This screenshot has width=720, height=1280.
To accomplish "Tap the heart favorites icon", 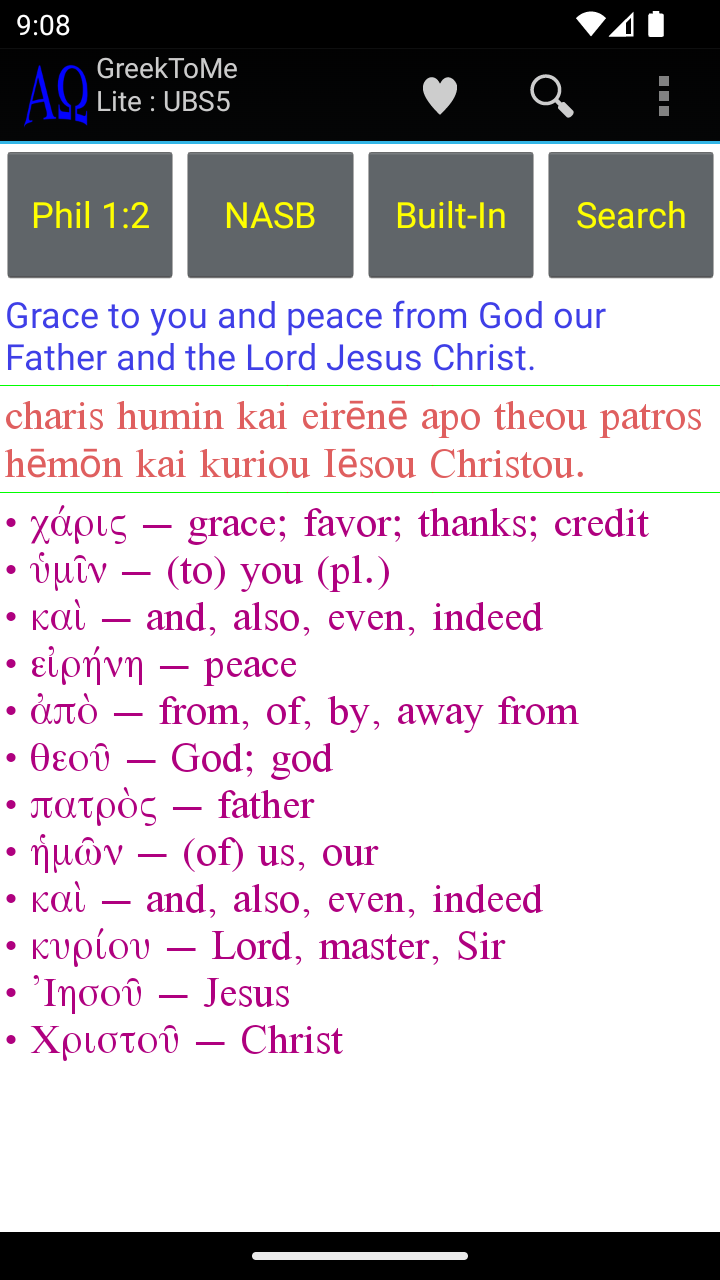I will [439, 96].
